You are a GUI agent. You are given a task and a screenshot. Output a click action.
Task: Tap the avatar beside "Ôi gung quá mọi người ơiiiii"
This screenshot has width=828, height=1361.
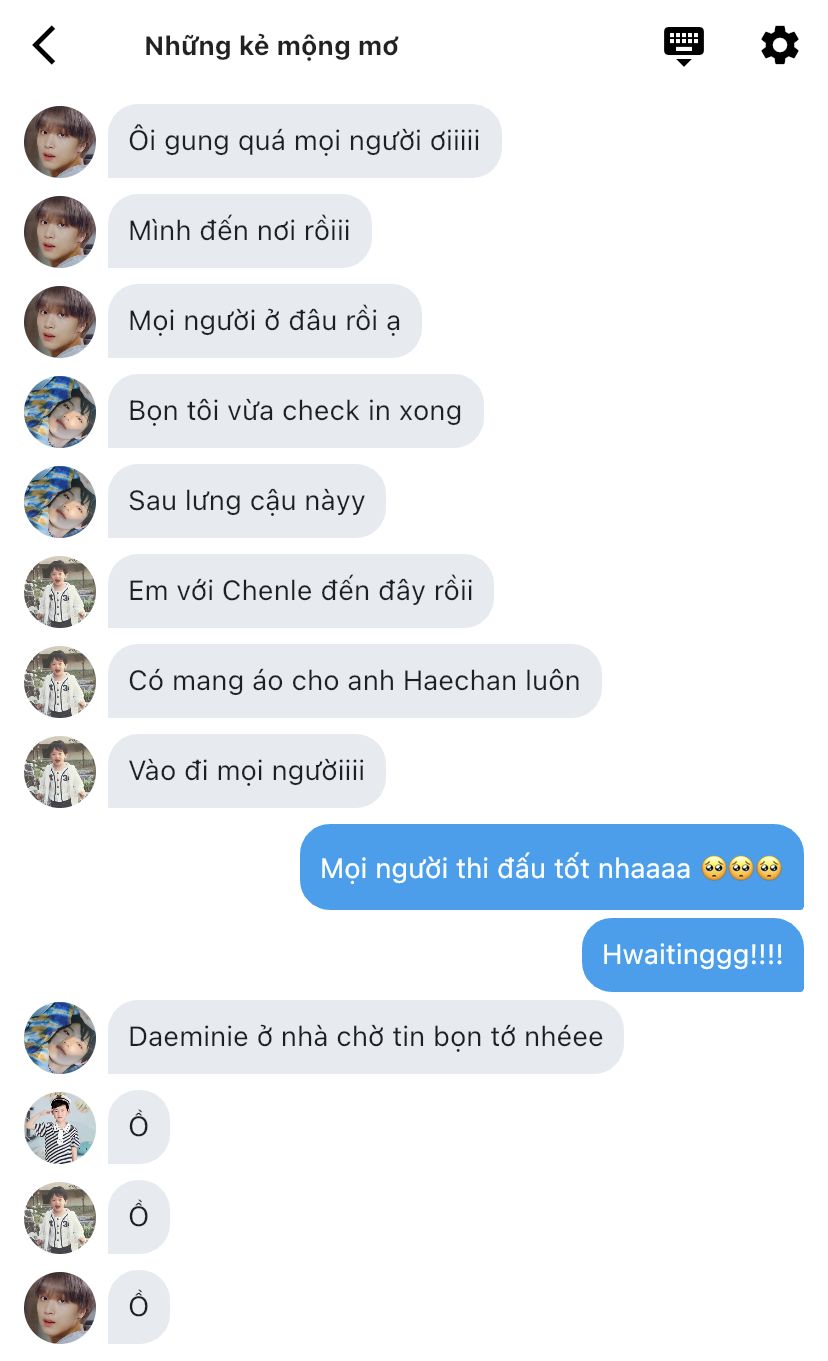60,142
